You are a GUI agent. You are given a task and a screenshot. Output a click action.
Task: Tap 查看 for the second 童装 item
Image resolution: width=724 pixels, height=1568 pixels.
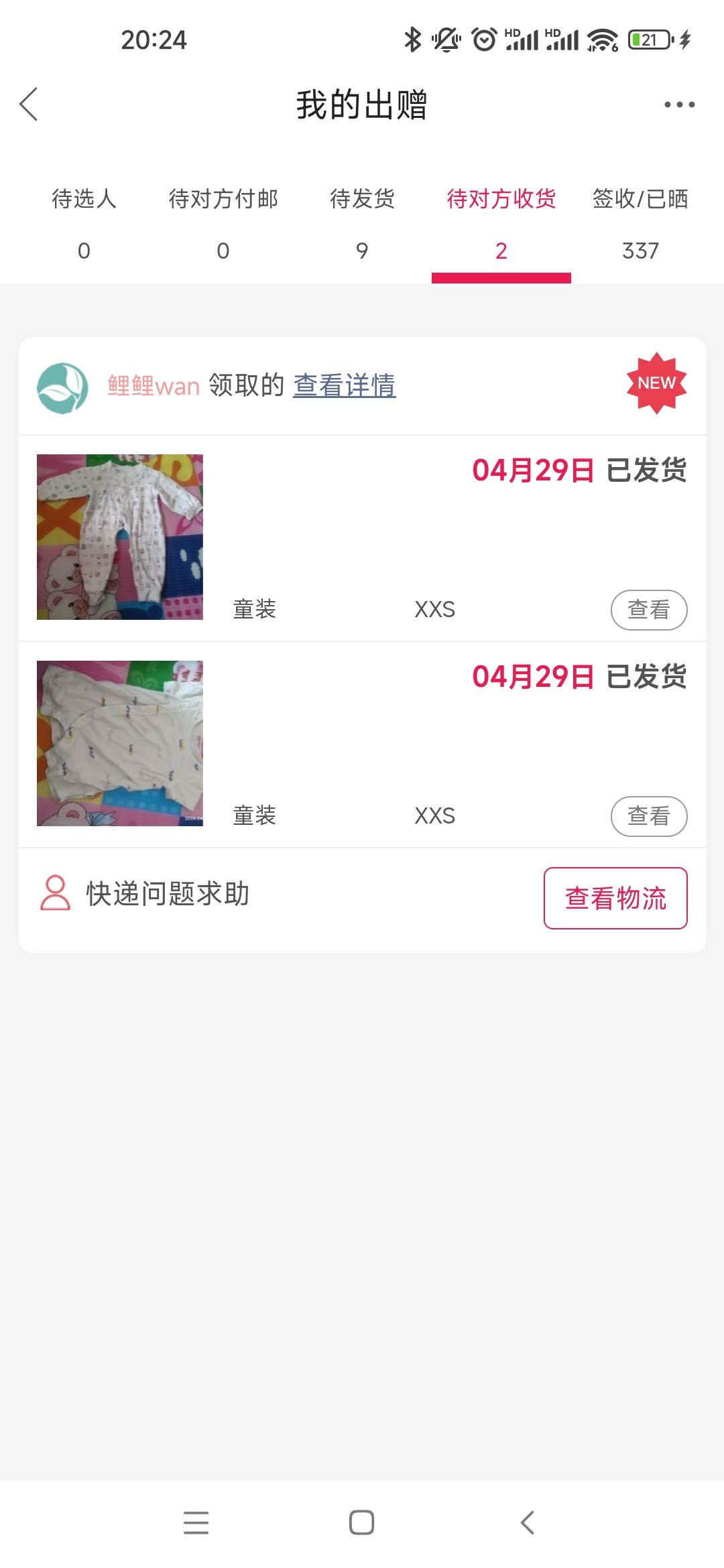649,816
